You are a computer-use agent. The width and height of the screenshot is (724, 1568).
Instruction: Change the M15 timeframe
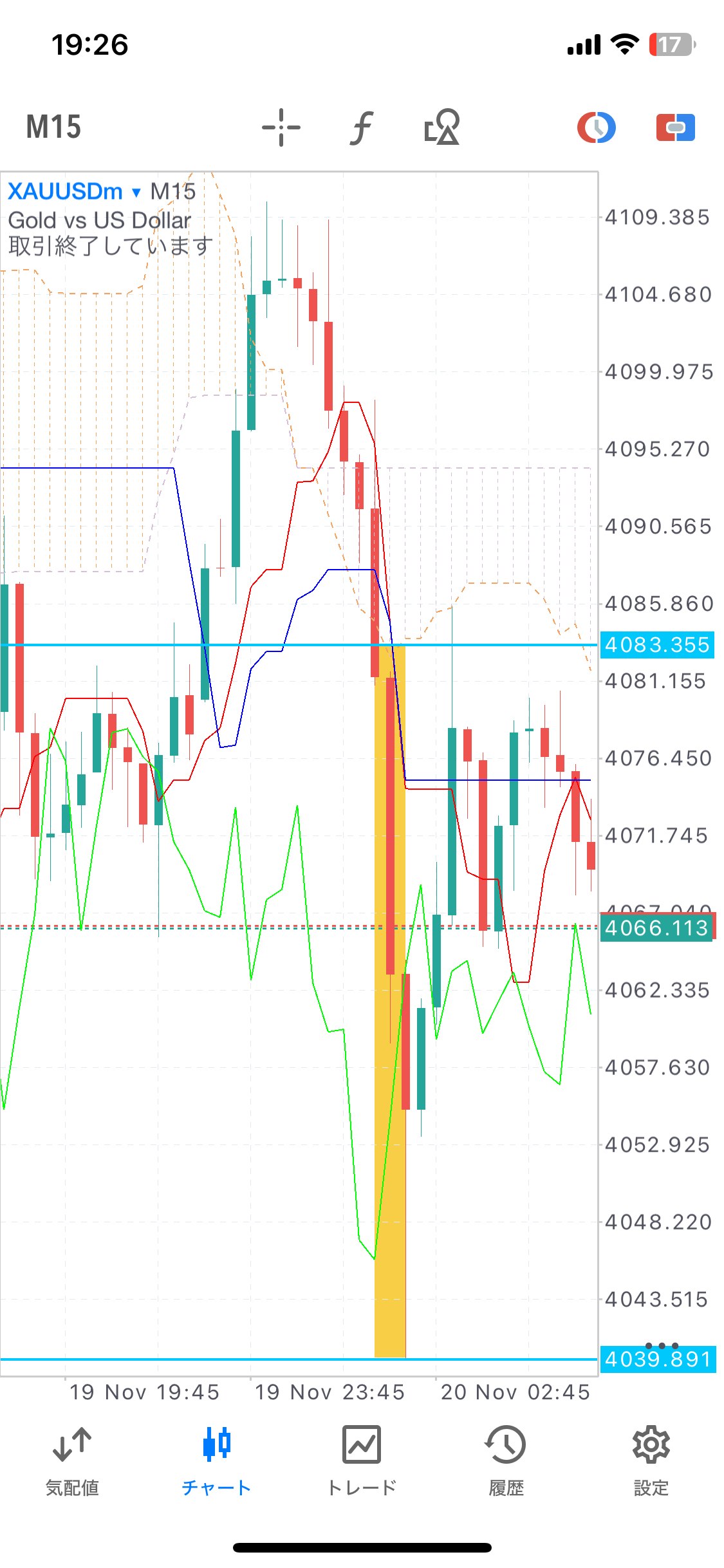click(53, 127)
